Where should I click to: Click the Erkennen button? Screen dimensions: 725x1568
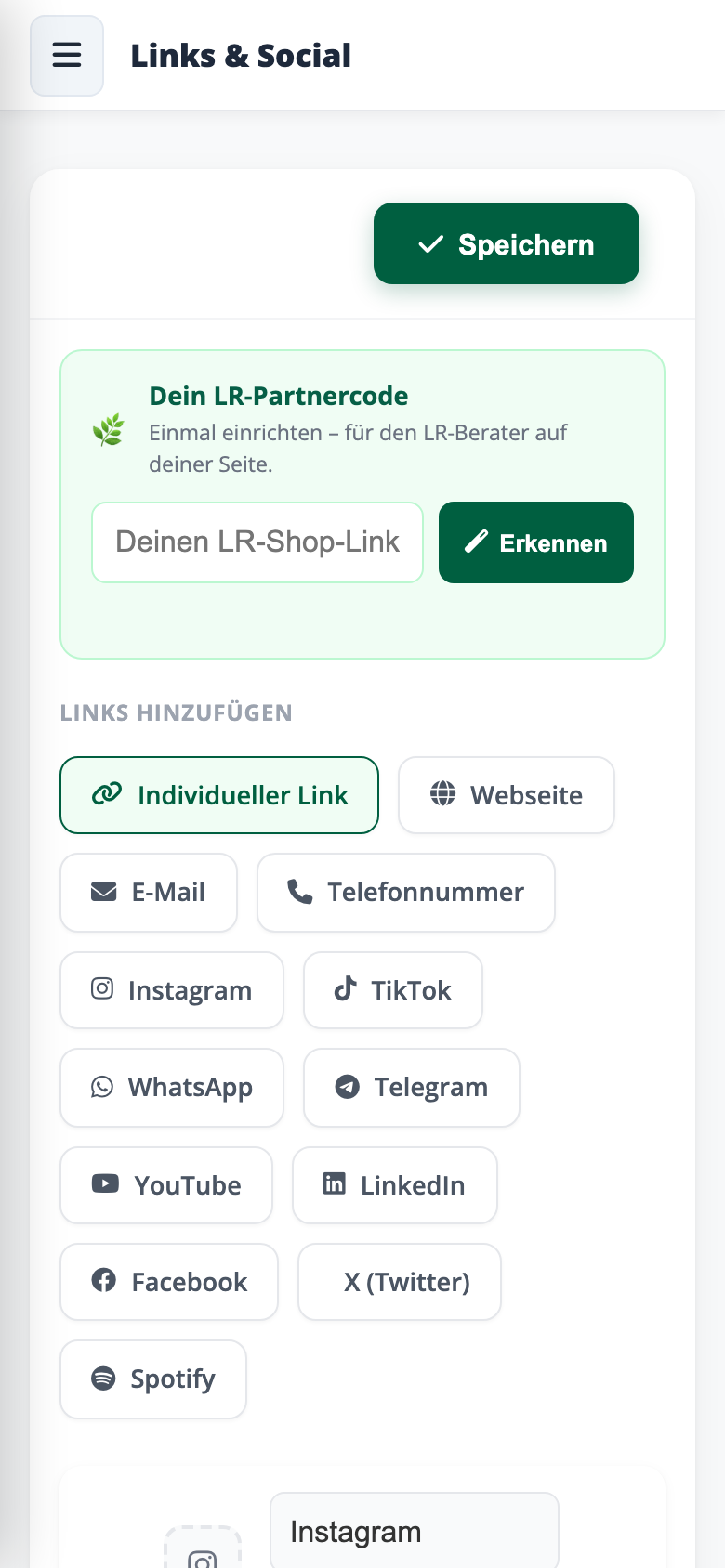(536, 542)
